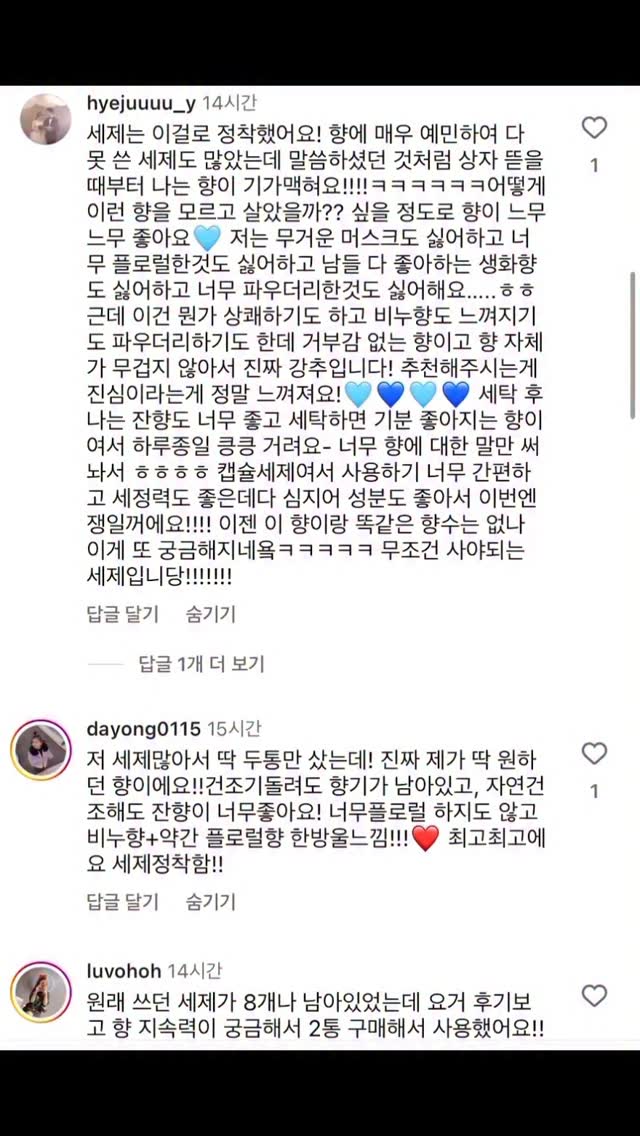Image resolution: width=640 pixels, height=1136 pixels.
Task: Like dayong0115's comment
Action: [594, 754]
